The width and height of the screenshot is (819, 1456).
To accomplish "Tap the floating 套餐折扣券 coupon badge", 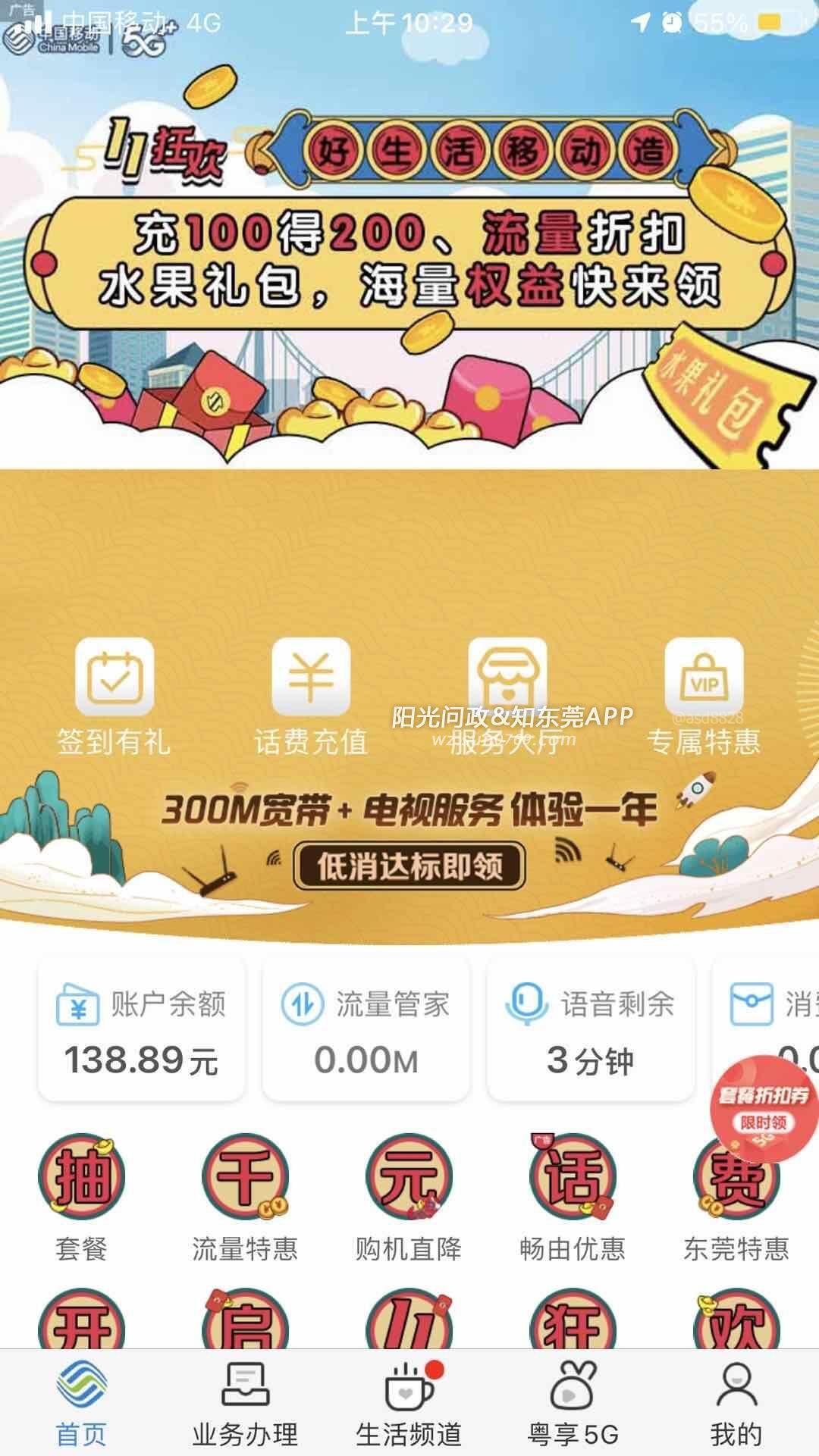I will click(764, 1109).
